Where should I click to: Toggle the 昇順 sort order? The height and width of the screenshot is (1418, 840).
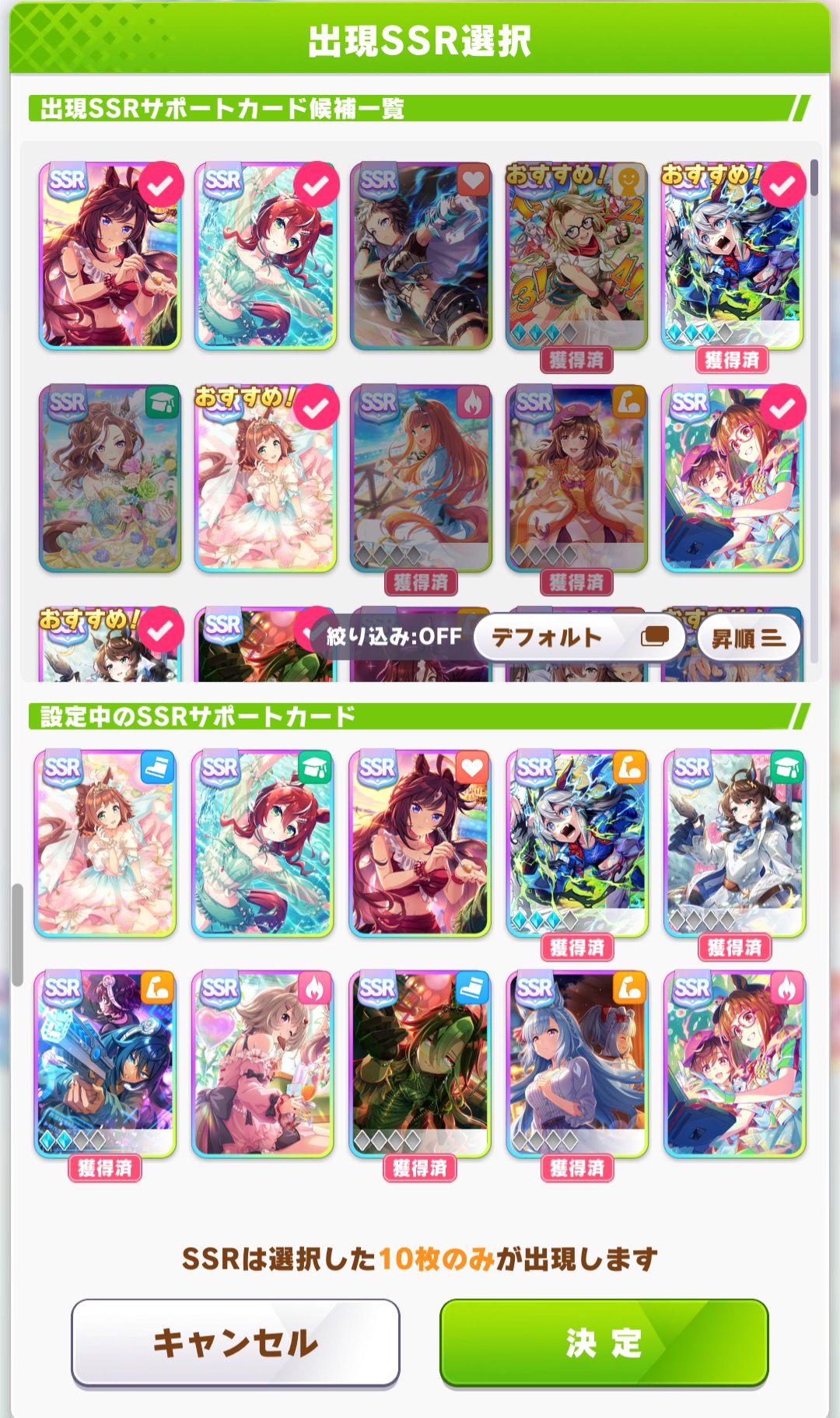tap(748, 639)
